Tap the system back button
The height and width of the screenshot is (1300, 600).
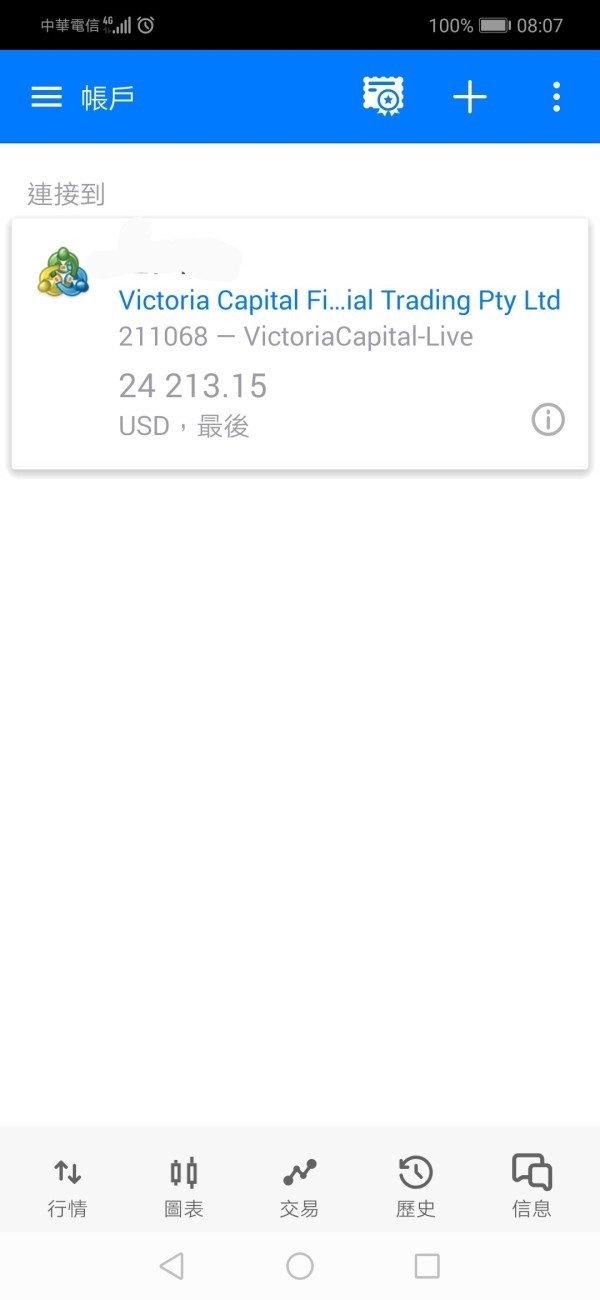(172, 1267)
